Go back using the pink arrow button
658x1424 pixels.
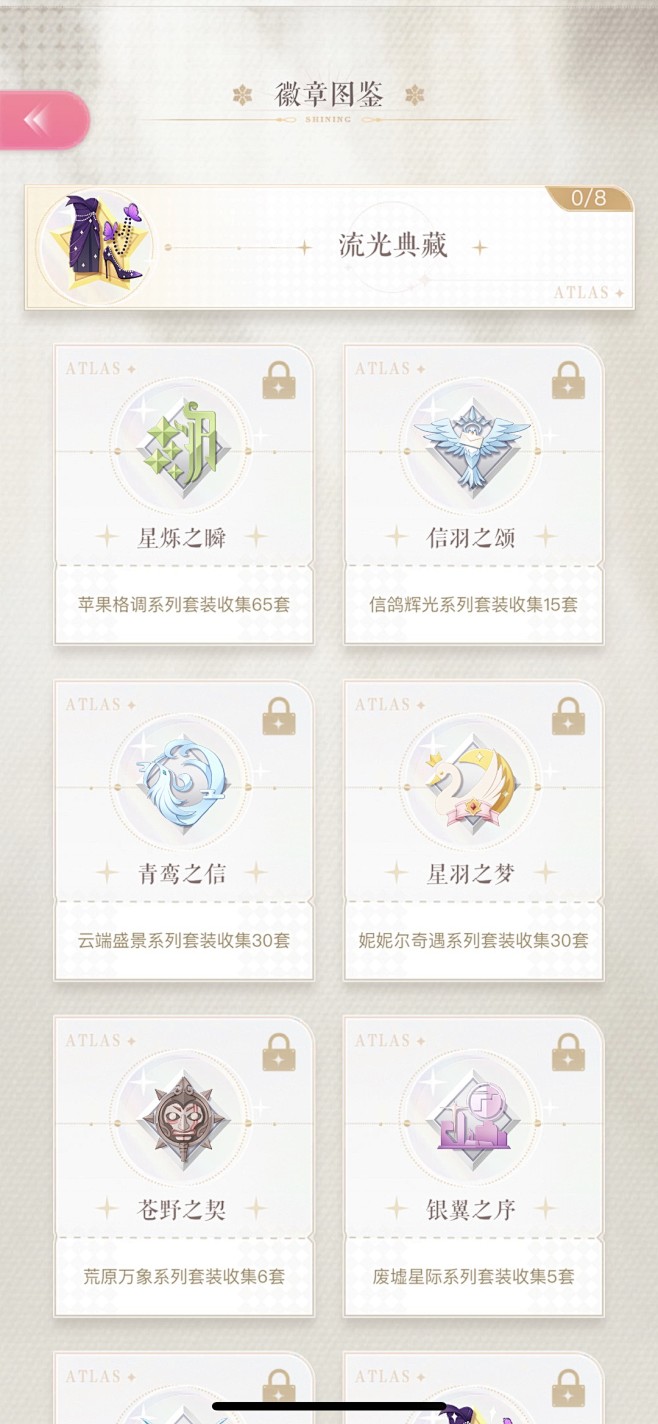[43, 120]
